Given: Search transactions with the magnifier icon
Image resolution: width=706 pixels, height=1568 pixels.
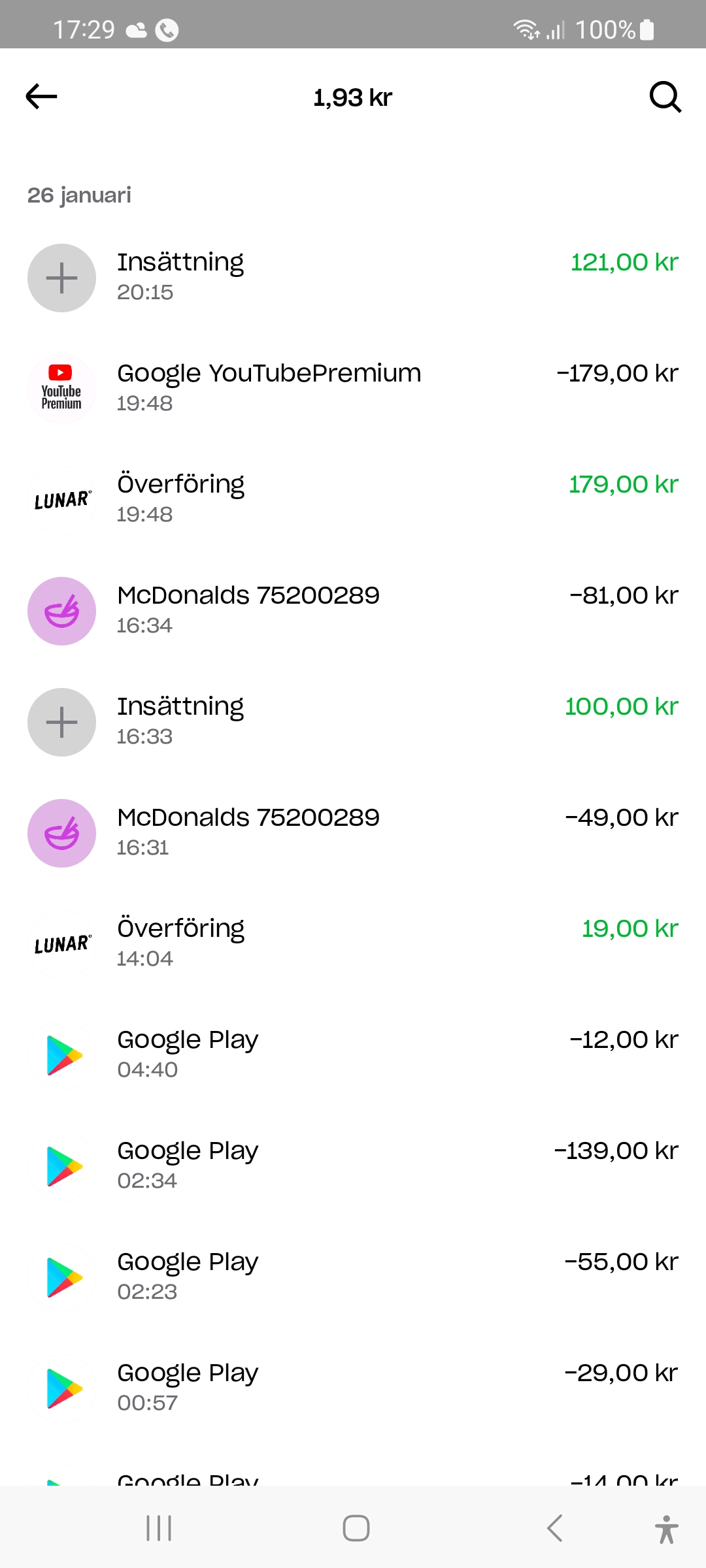Looking at the screenshot, I should [x=665, y=97].
